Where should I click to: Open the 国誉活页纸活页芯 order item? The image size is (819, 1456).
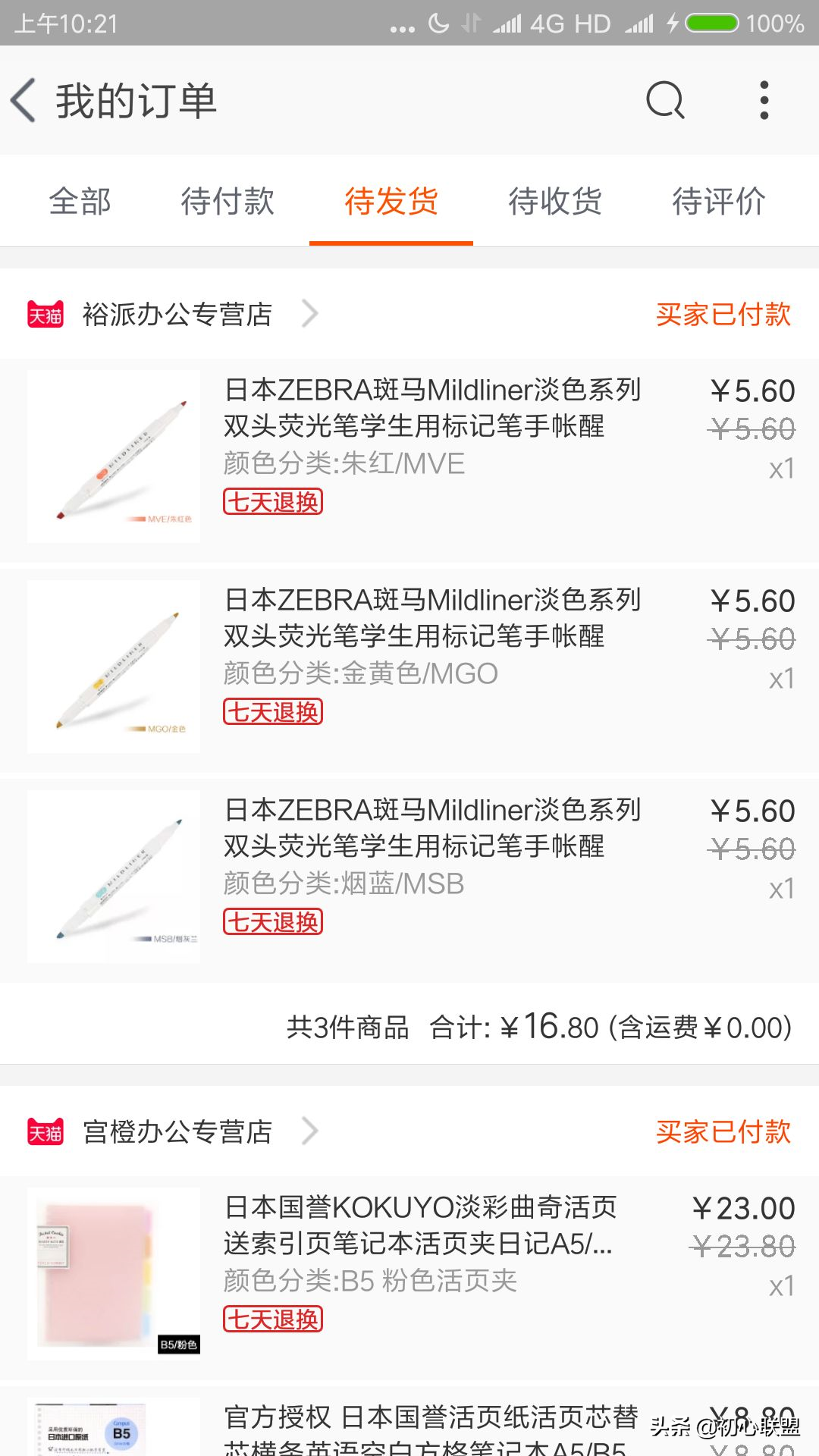432,1429
